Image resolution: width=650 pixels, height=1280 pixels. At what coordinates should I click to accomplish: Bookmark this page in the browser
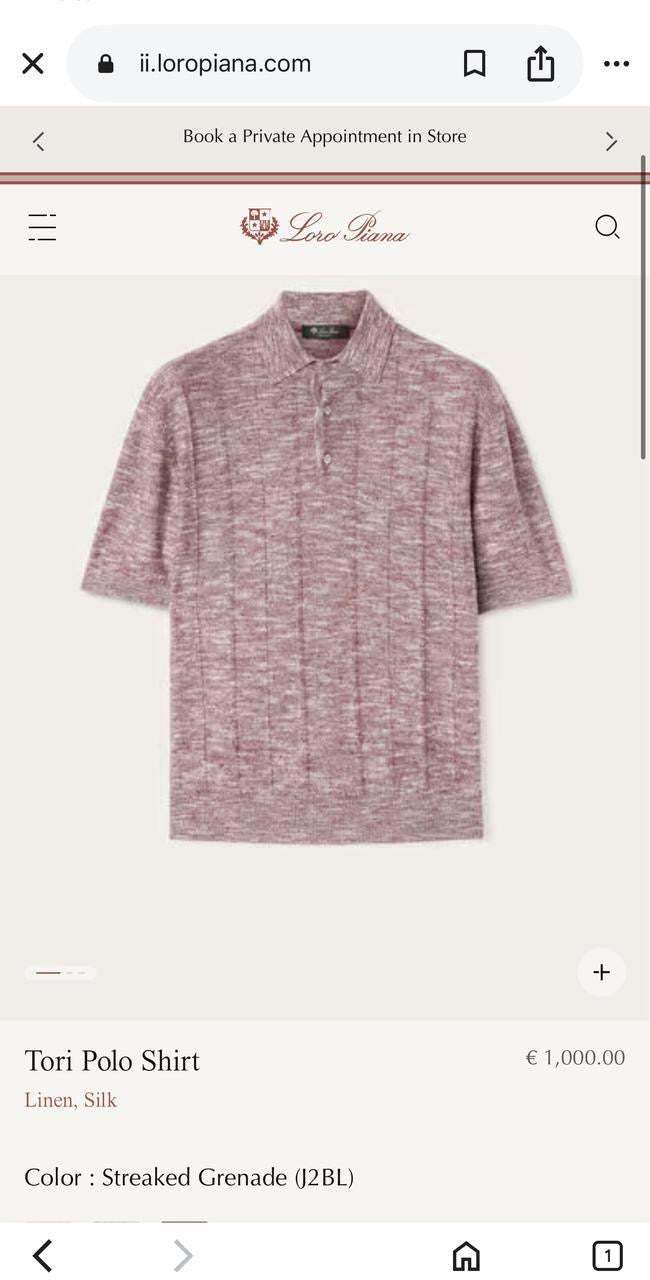point(475,64)
